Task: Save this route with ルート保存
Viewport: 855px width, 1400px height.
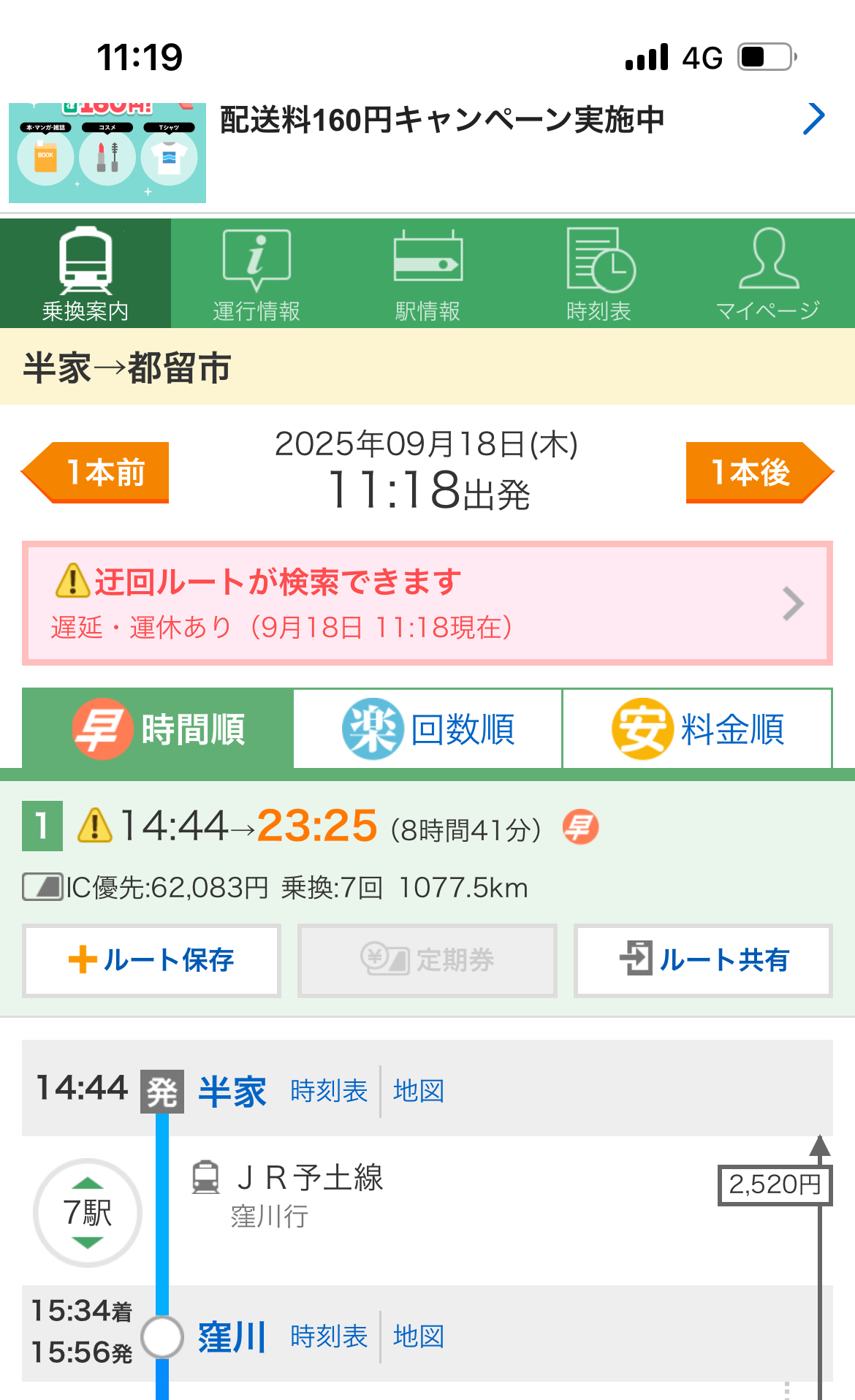Action: tap(151, 960)
